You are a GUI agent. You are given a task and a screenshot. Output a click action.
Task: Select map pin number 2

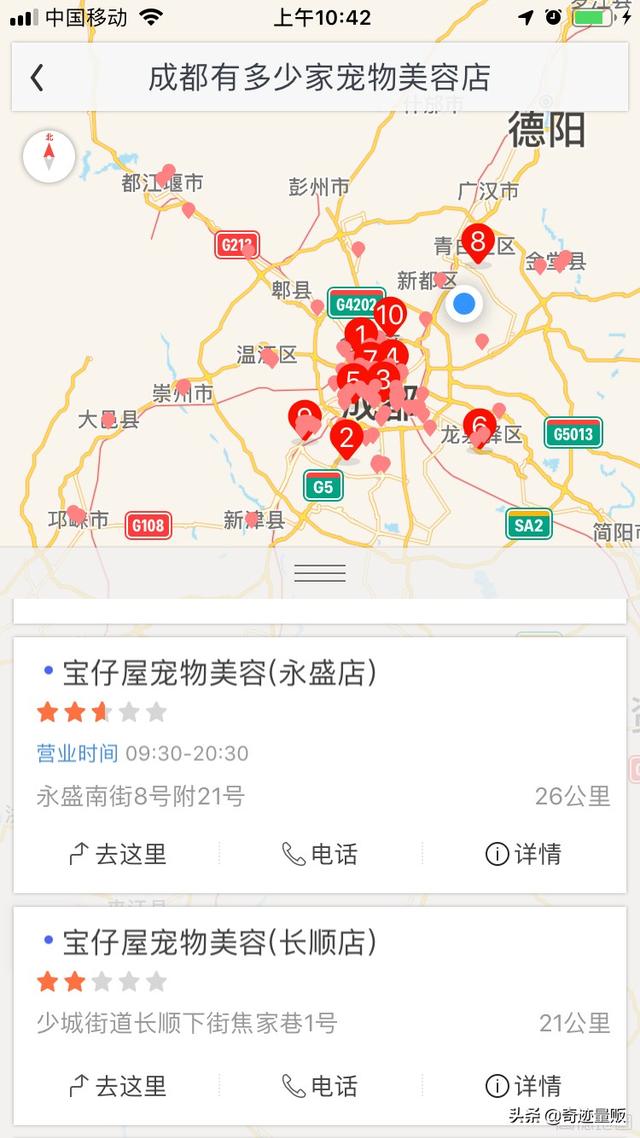[x=347, y=437]
